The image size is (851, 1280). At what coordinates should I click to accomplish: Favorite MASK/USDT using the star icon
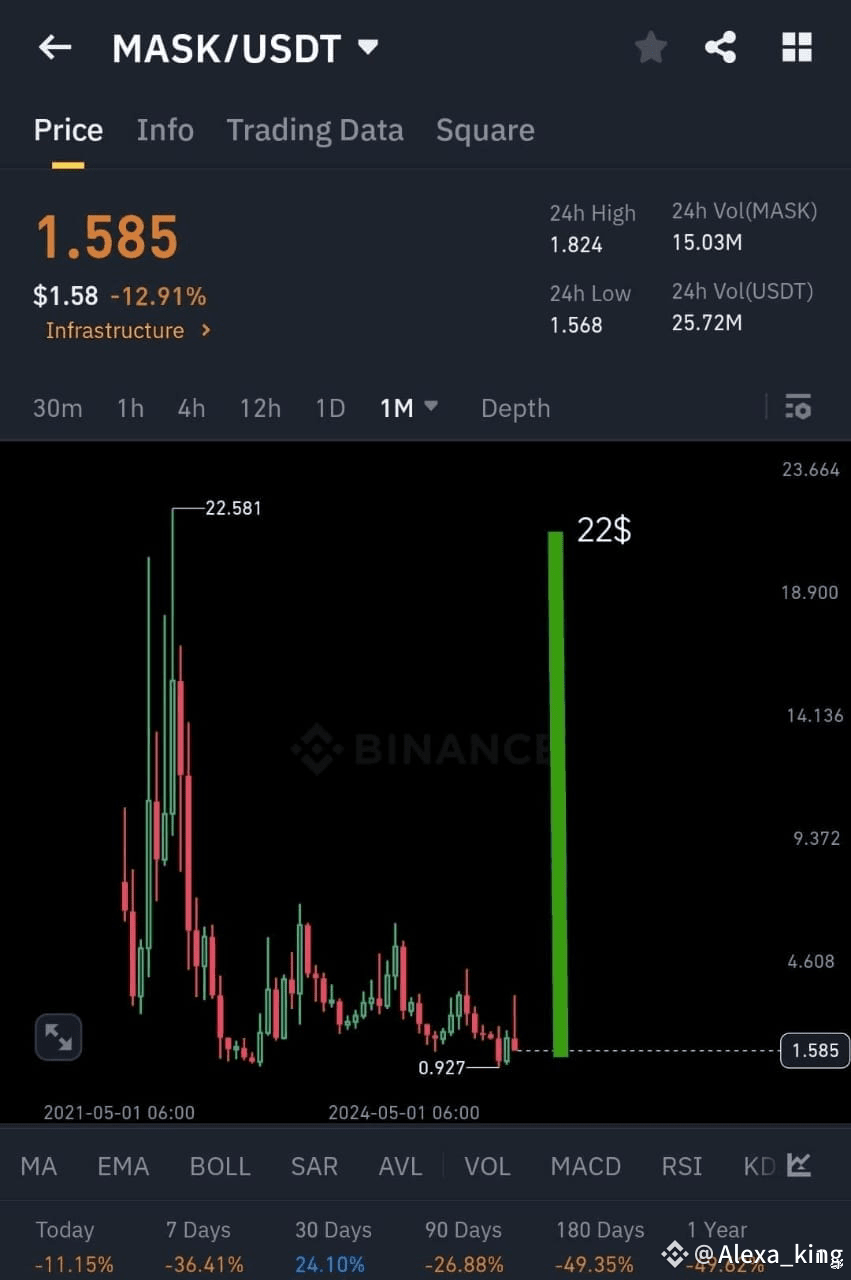(x=651, y=47)
